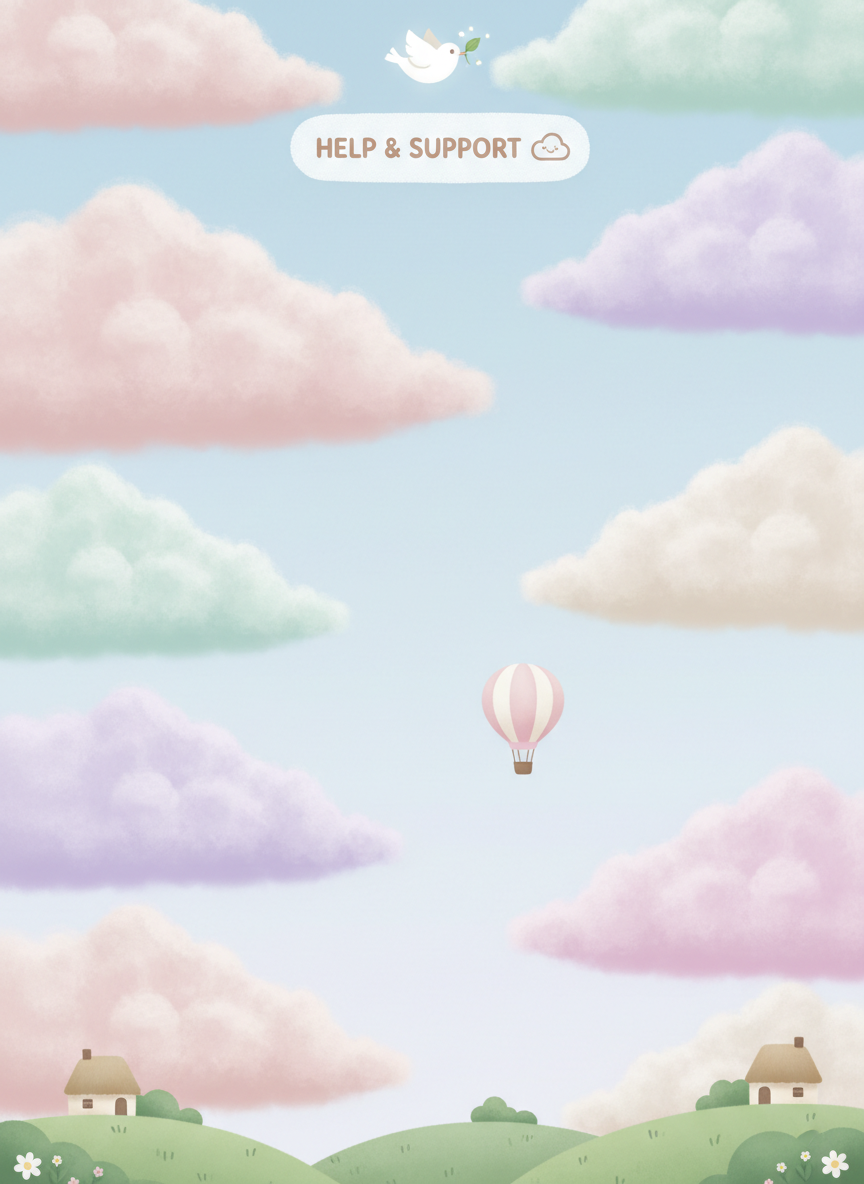This screenshot has height=1184, width=864.
Task: Click the pink flower near the left flowers cluster
Action: [98, 1172]
